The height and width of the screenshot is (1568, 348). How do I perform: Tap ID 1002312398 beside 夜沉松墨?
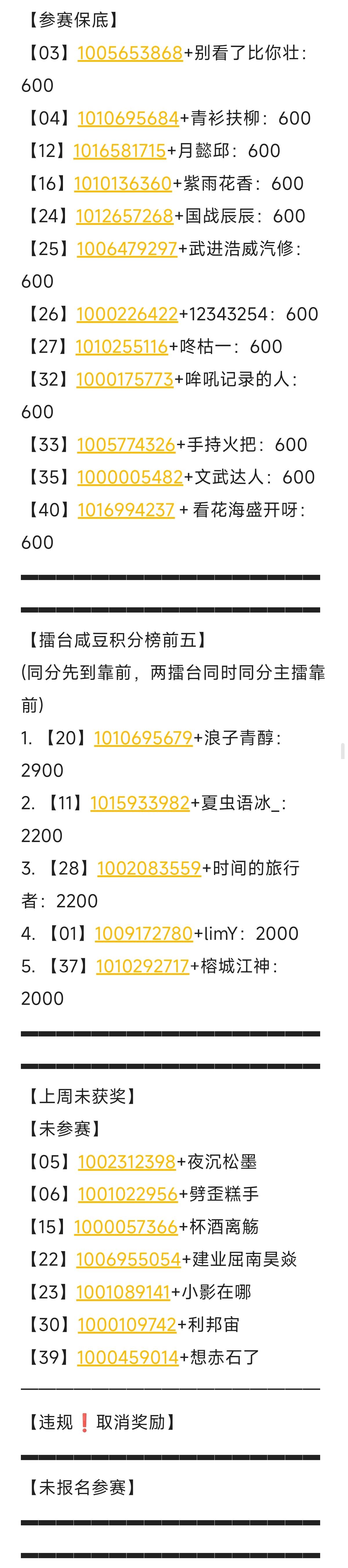point(126,1162)
